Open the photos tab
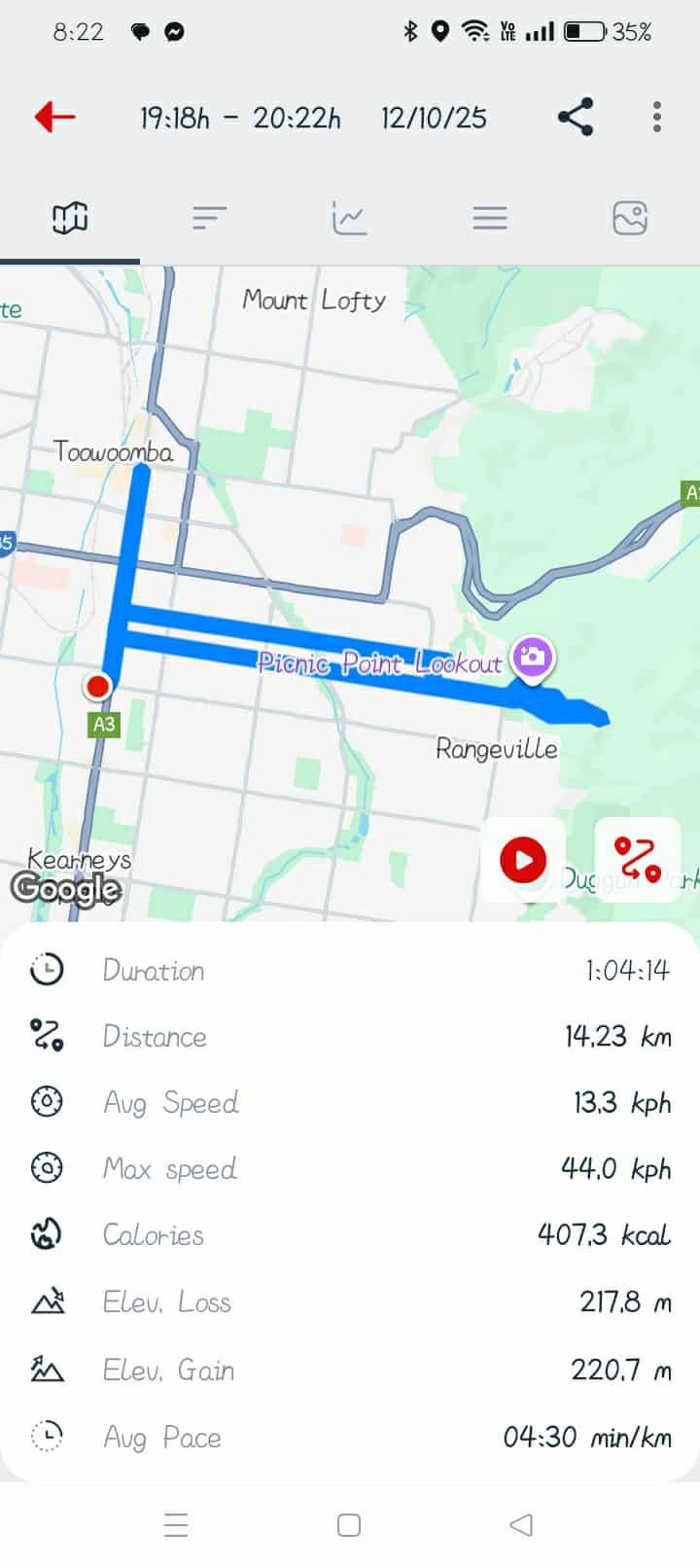 click(x=630, y=218)
